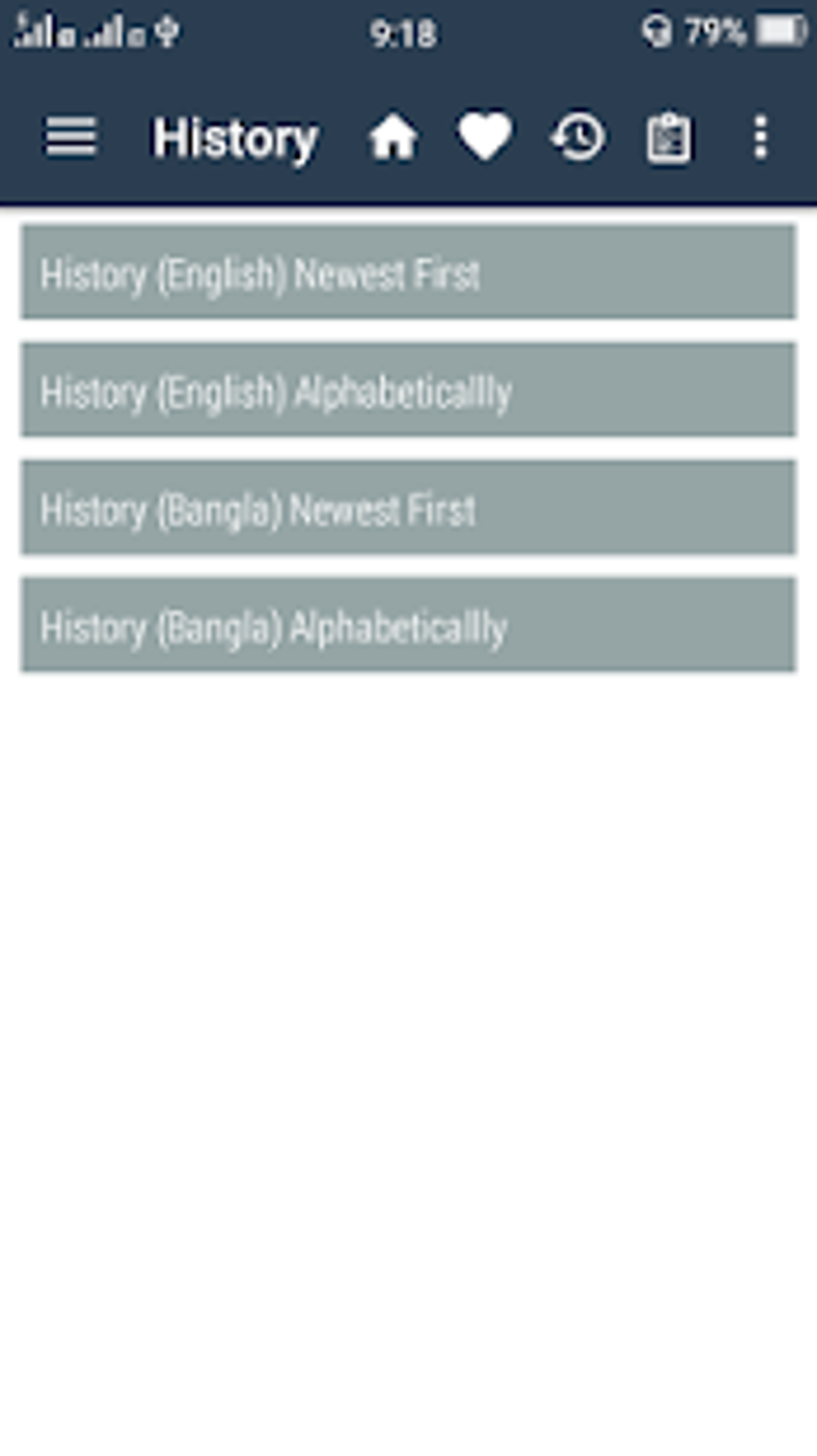Open the three-dot overflow menu
This screenshot has width=817, height=1456.
tap(760, 138)
